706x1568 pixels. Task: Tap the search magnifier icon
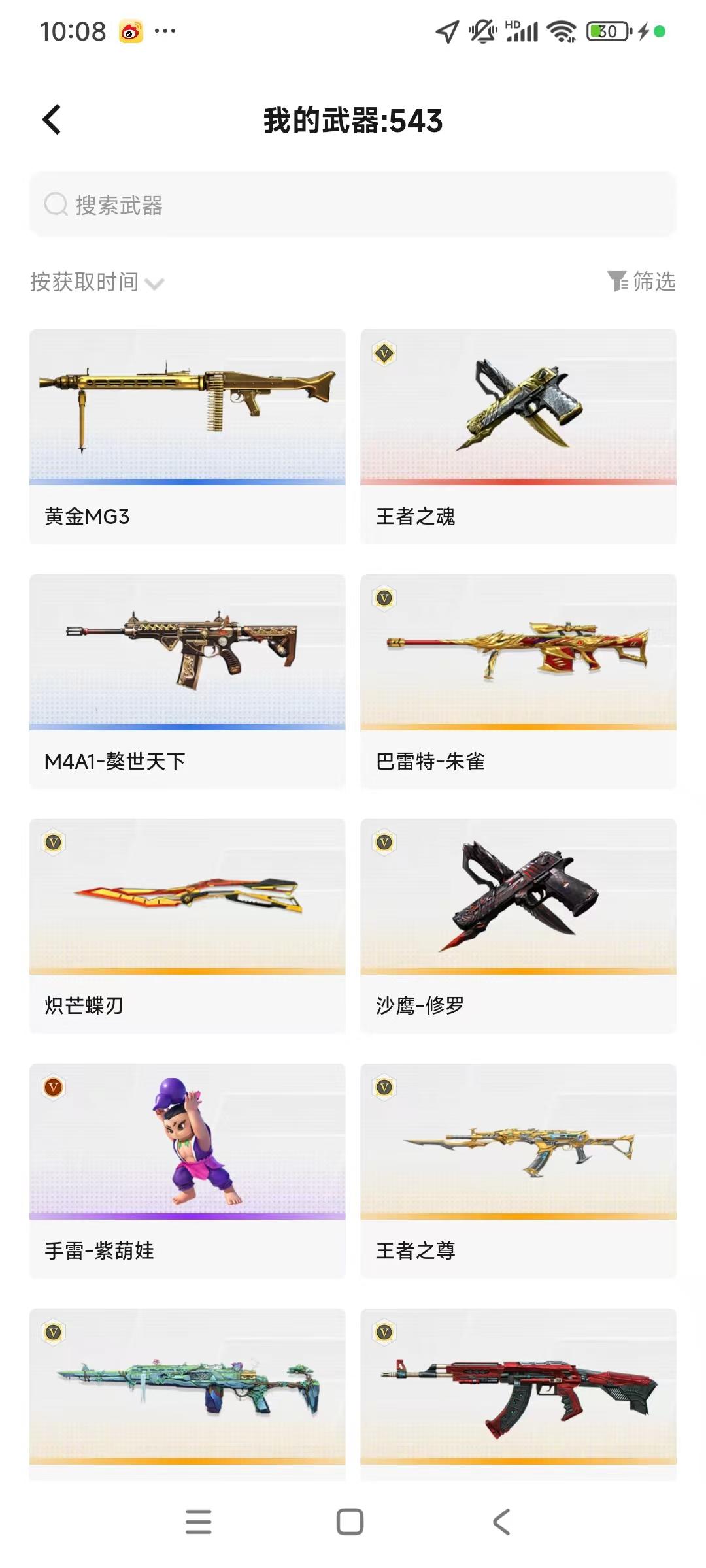pos(56,204)
